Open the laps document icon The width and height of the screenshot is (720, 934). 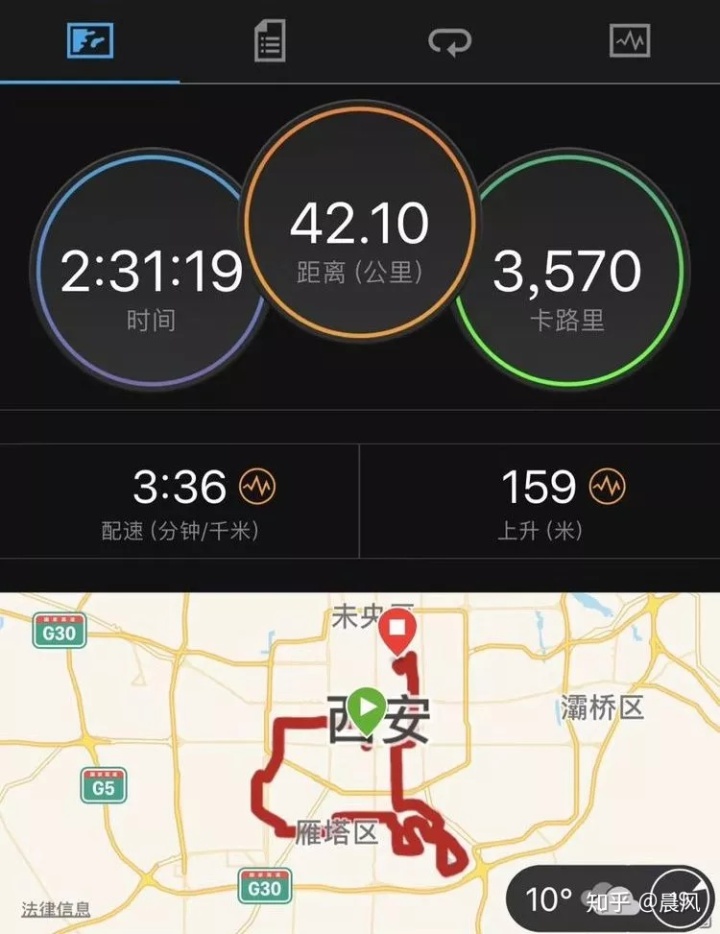(x=268, y=42)
